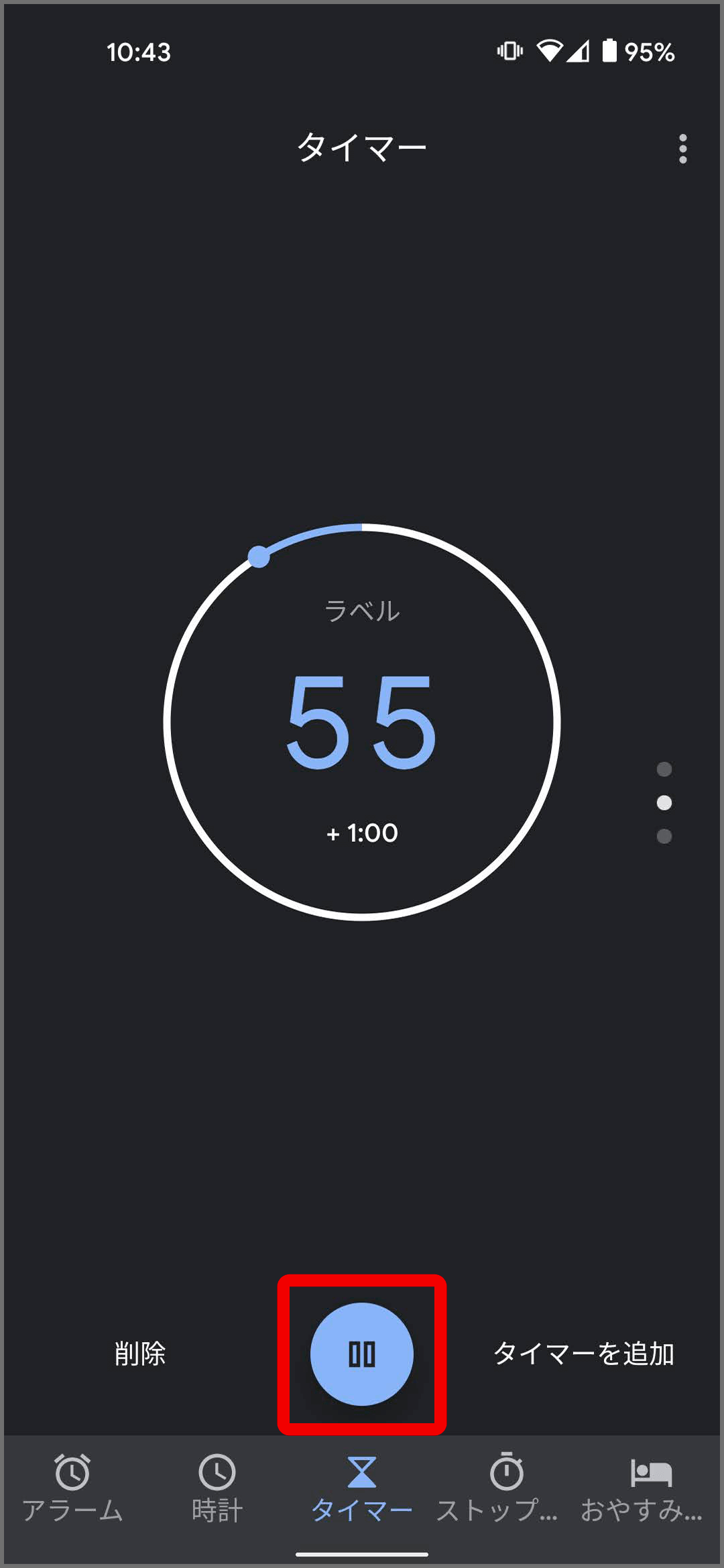Open the three-dot overflow menu
This screenshot has height=1568, width=724.
[x=682, y=148]
